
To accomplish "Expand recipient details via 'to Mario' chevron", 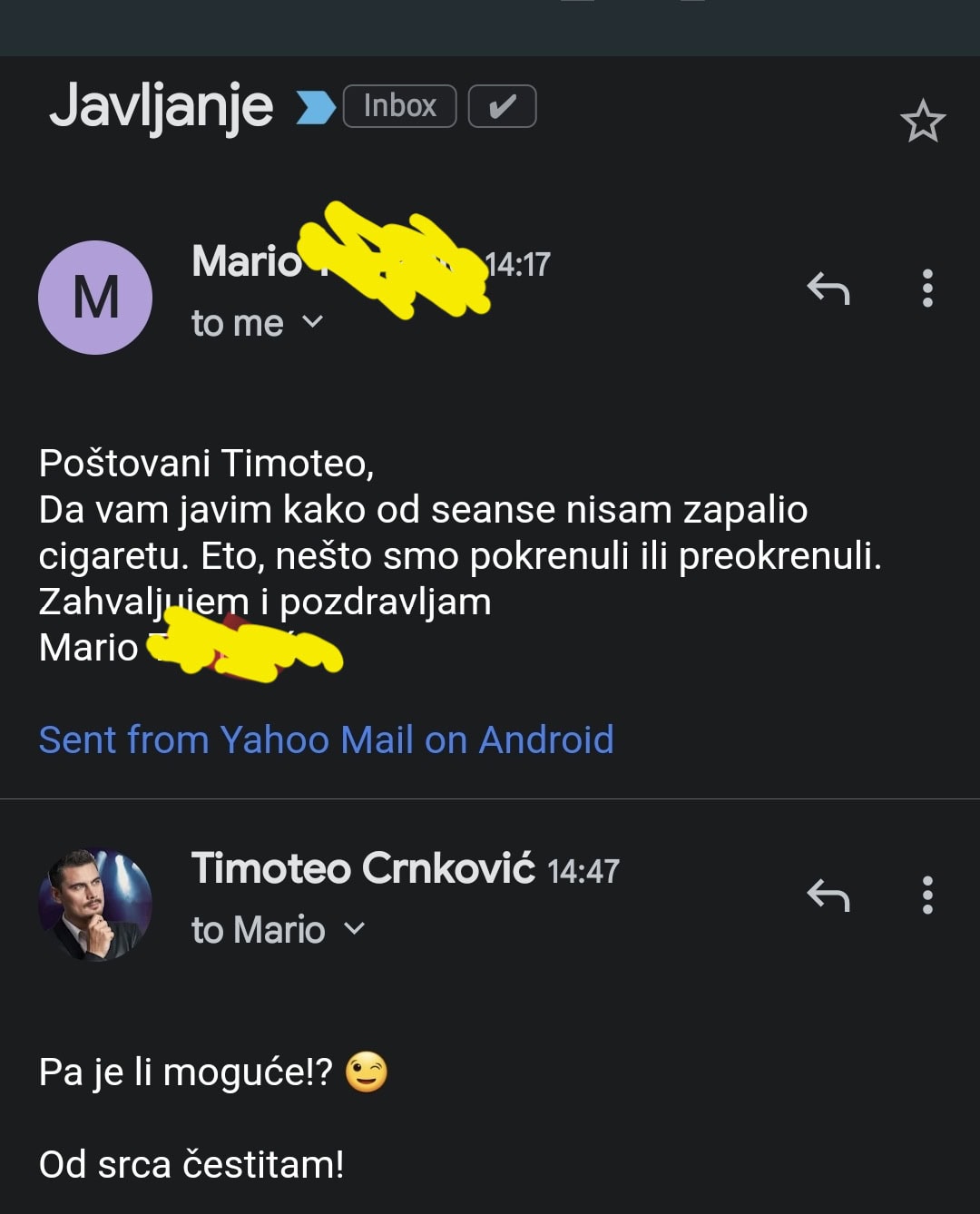I will pyautogui.click(x=354, y=929).
